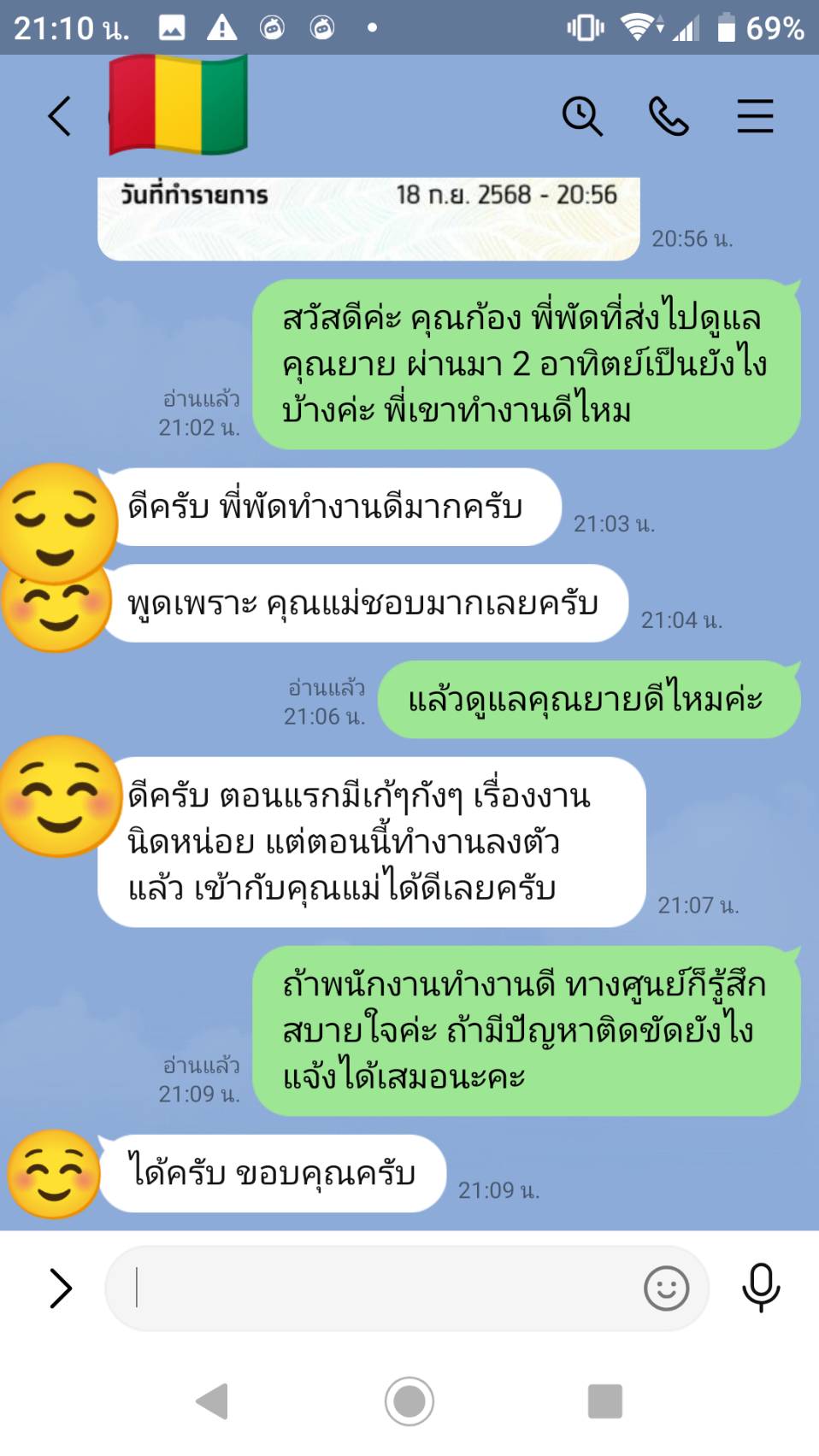Expand the attachment options arrow

coord(60,1288)
